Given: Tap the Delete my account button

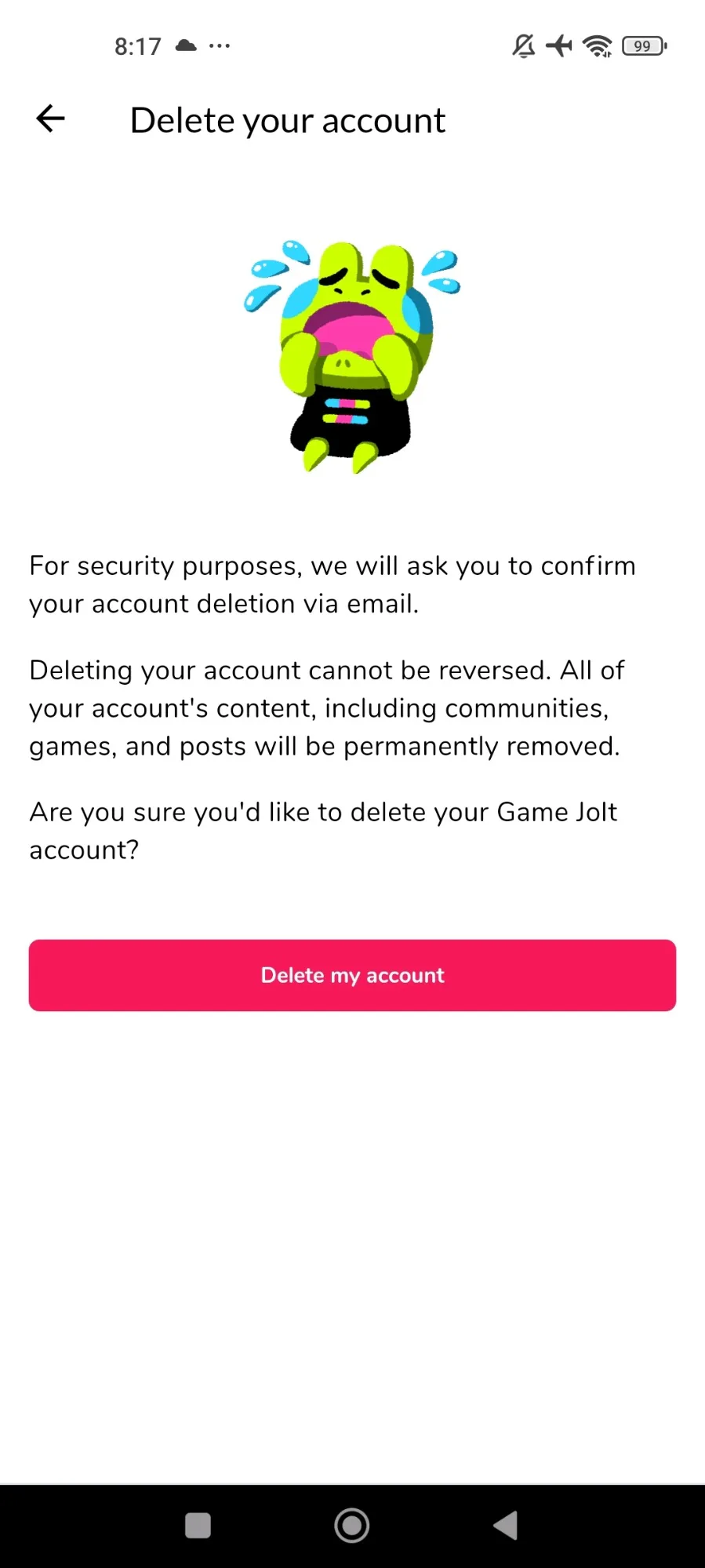Looking at the screenshot, I should point(352,975).
